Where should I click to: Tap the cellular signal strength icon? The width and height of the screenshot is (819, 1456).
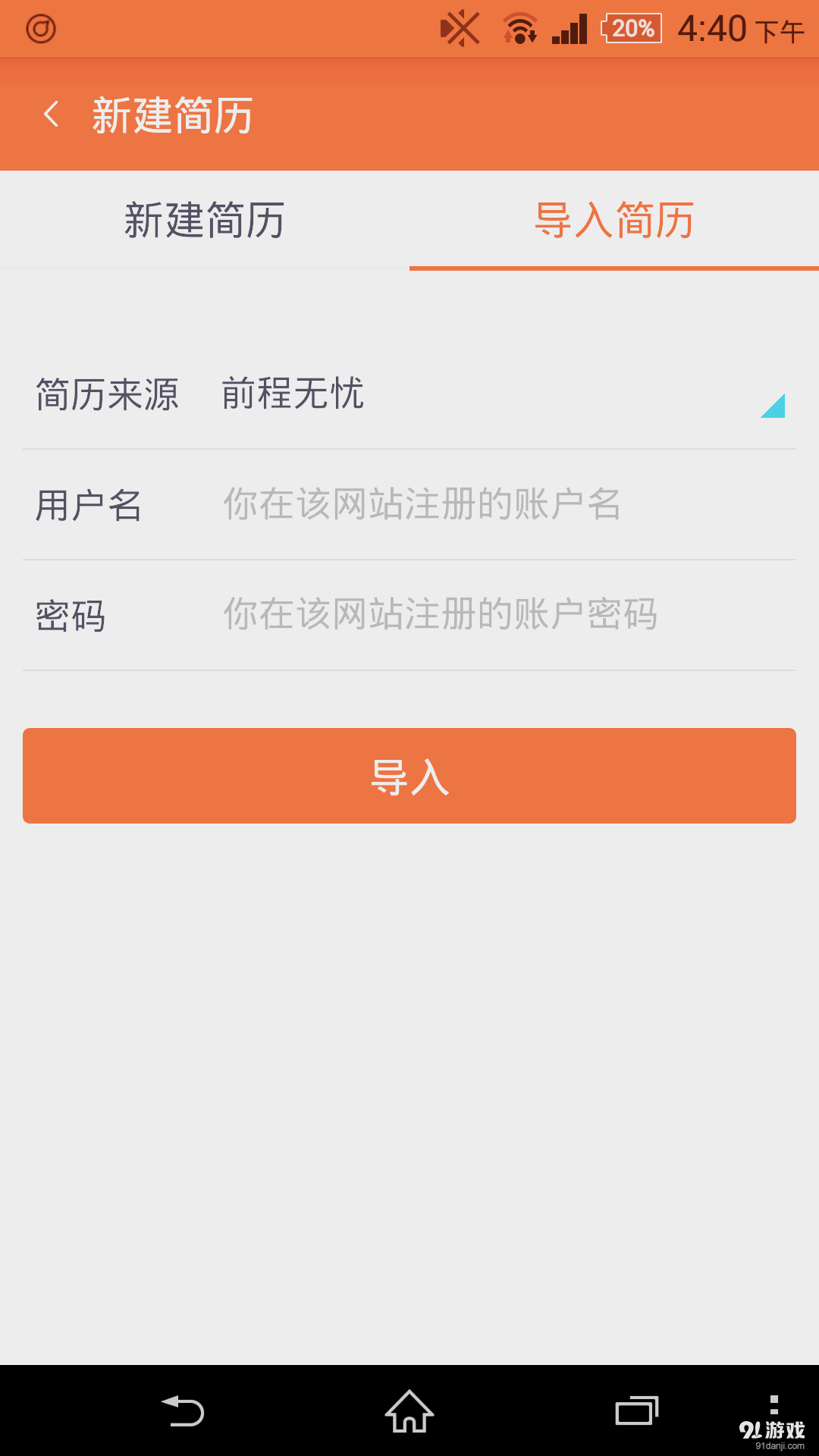pyautogui.click(x=570, y=28)
